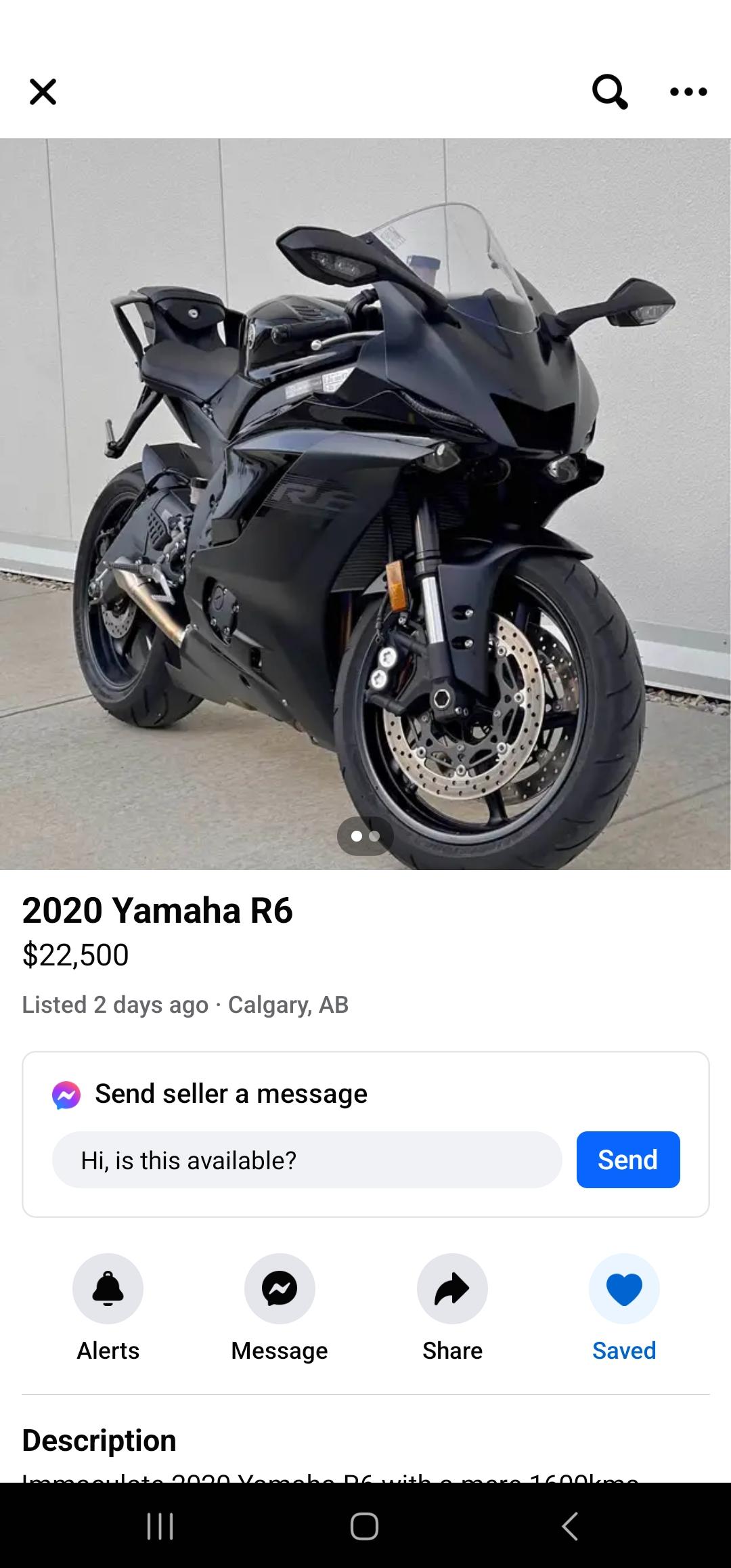Set up Alerts with the bell button
The width and height of the screenshot is (731, 1568).
[x=108, y=1288]
